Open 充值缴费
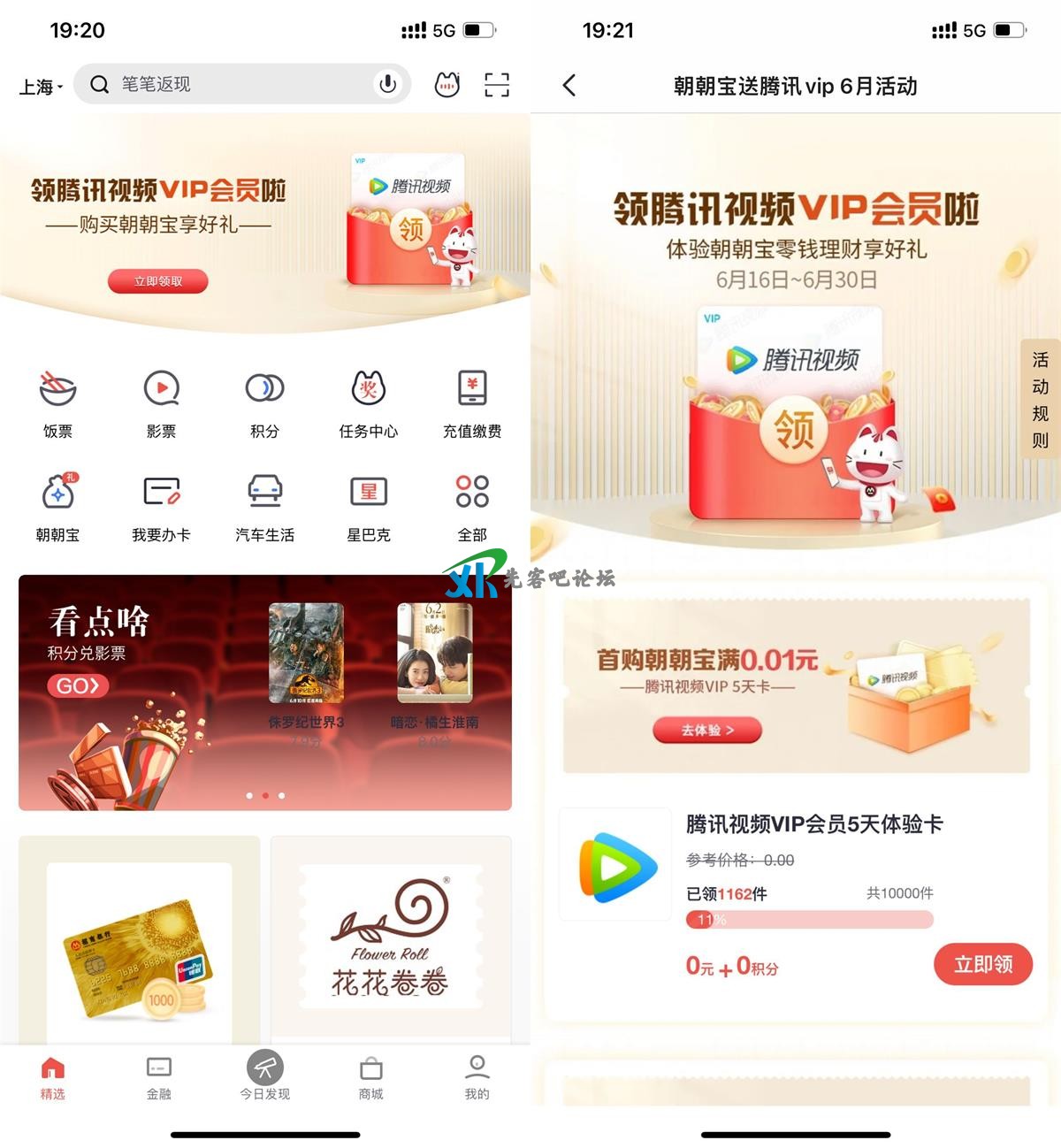 [x=472, y=403]
